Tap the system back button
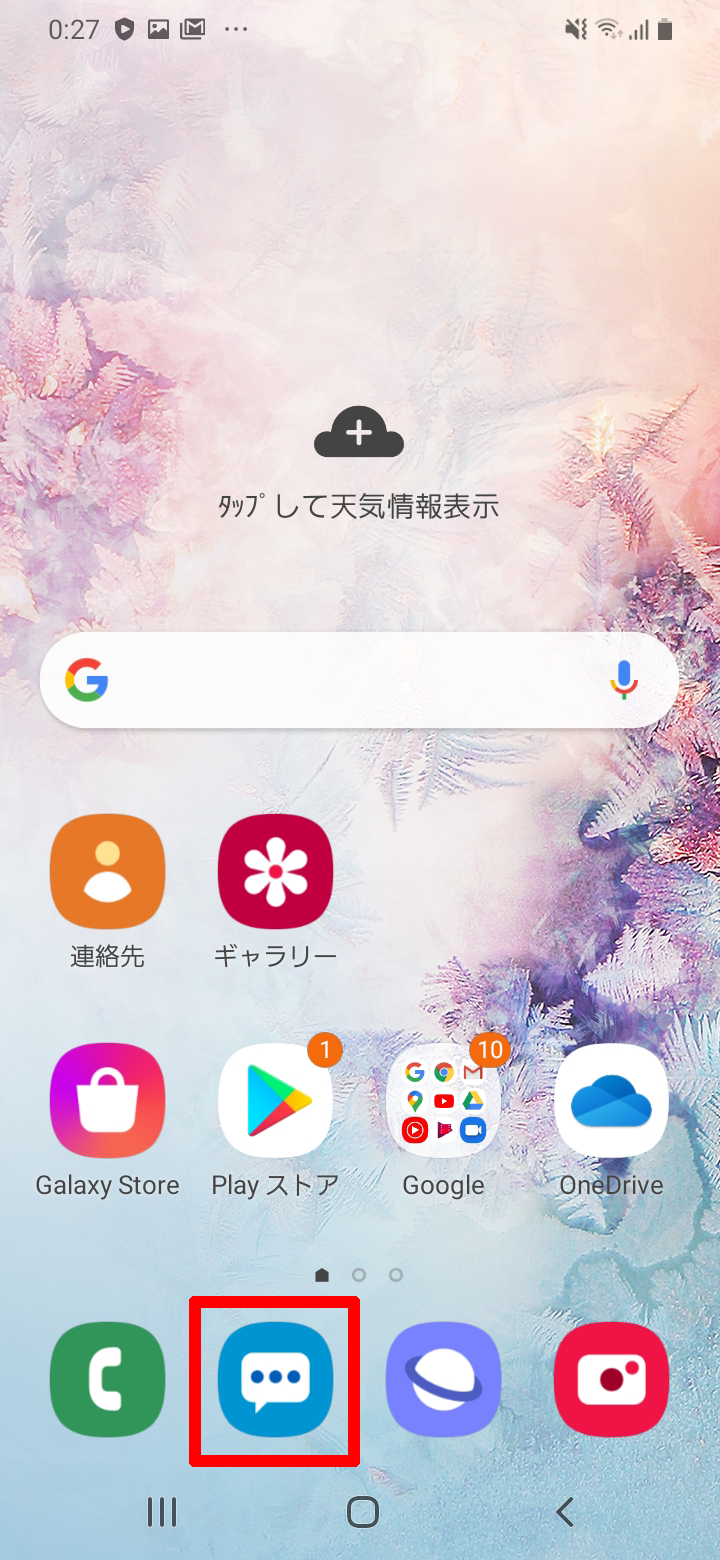 click(565, 1512)
